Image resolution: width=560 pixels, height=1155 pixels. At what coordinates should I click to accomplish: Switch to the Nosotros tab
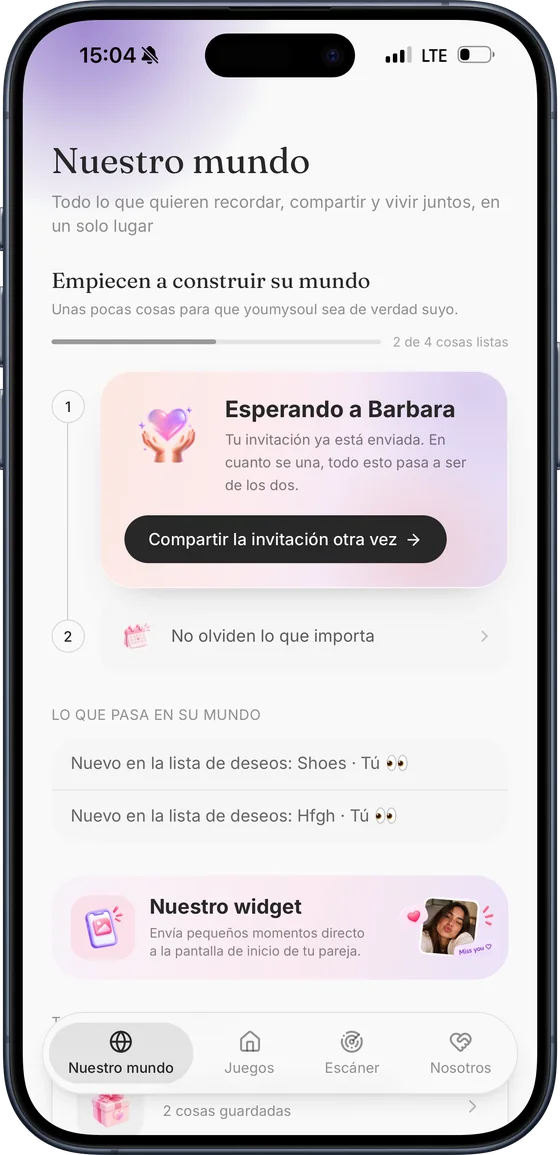[461, 1053]
